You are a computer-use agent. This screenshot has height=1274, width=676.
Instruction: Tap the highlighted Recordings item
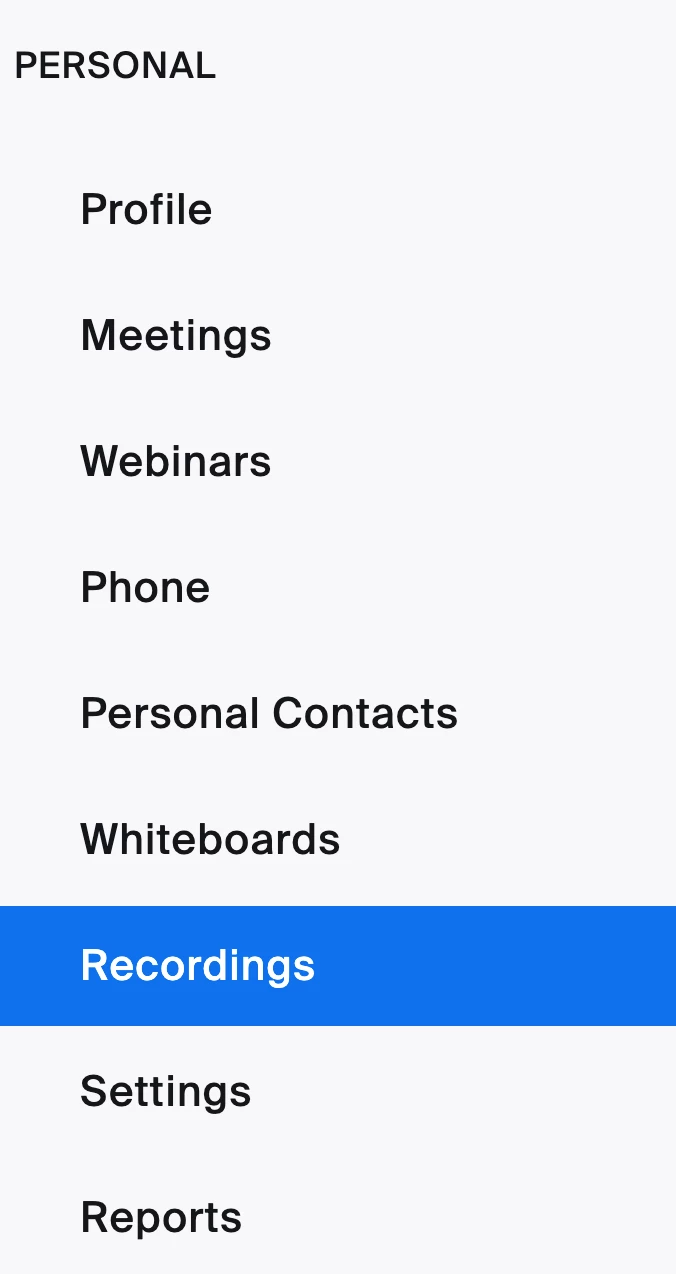click(x=198, y=966)
